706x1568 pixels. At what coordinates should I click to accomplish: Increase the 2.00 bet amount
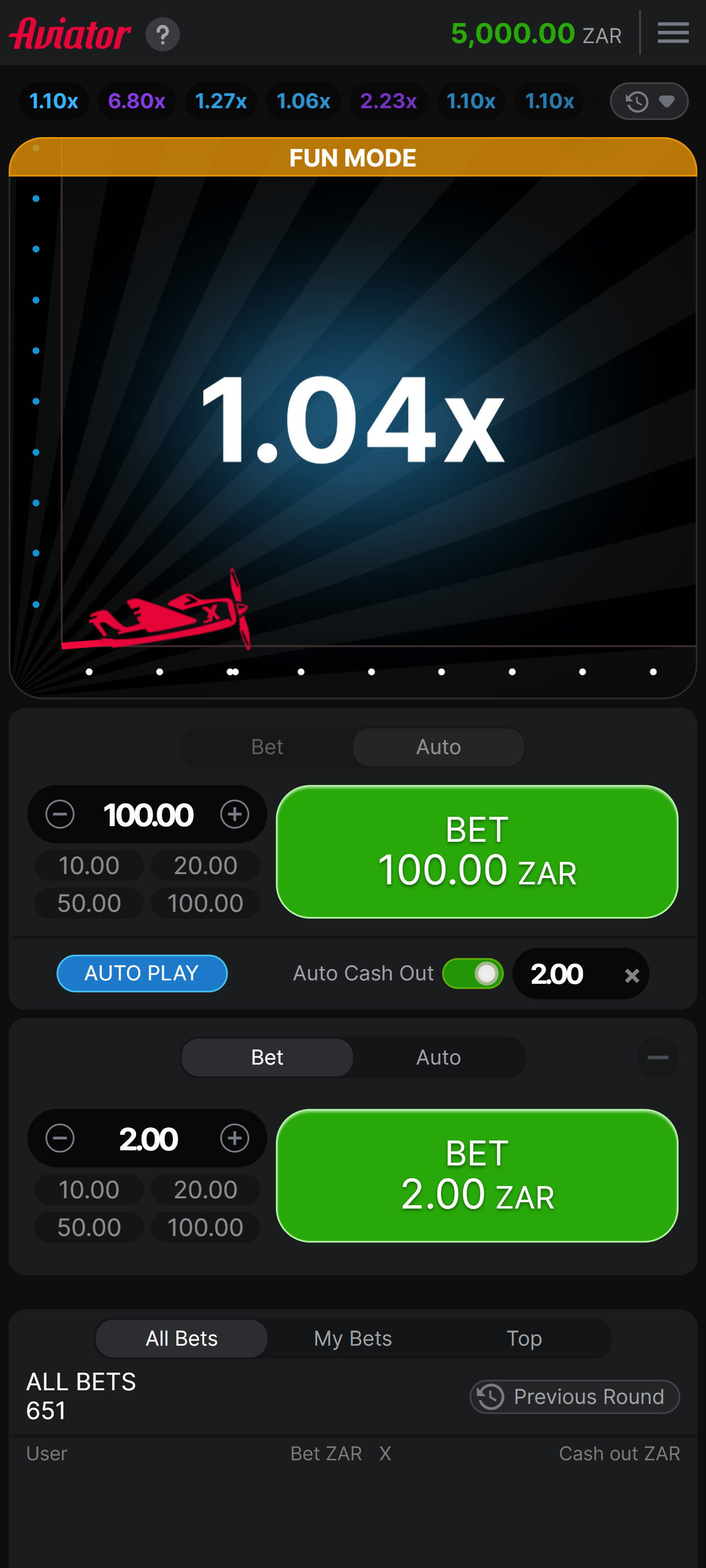235,1138
